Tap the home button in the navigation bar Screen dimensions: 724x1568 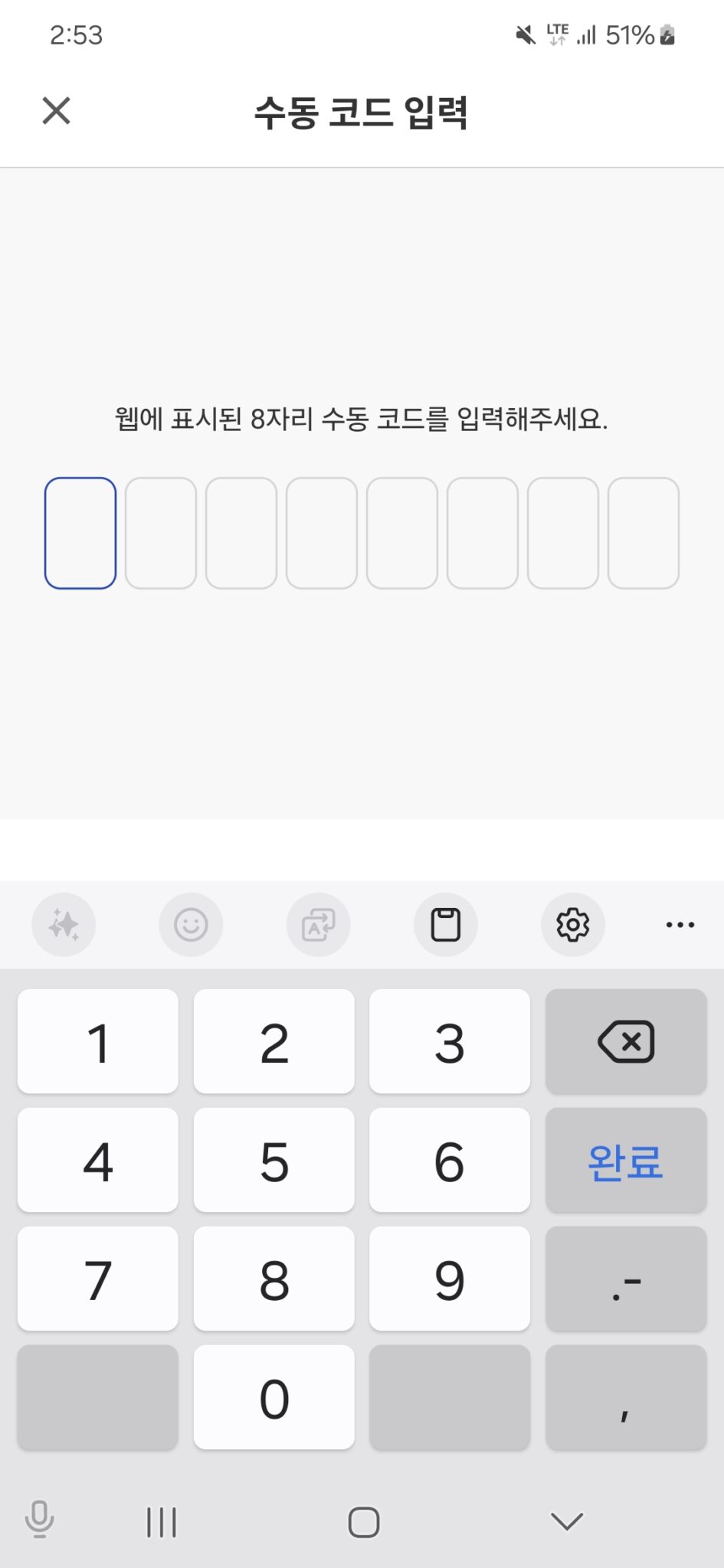364,1522
